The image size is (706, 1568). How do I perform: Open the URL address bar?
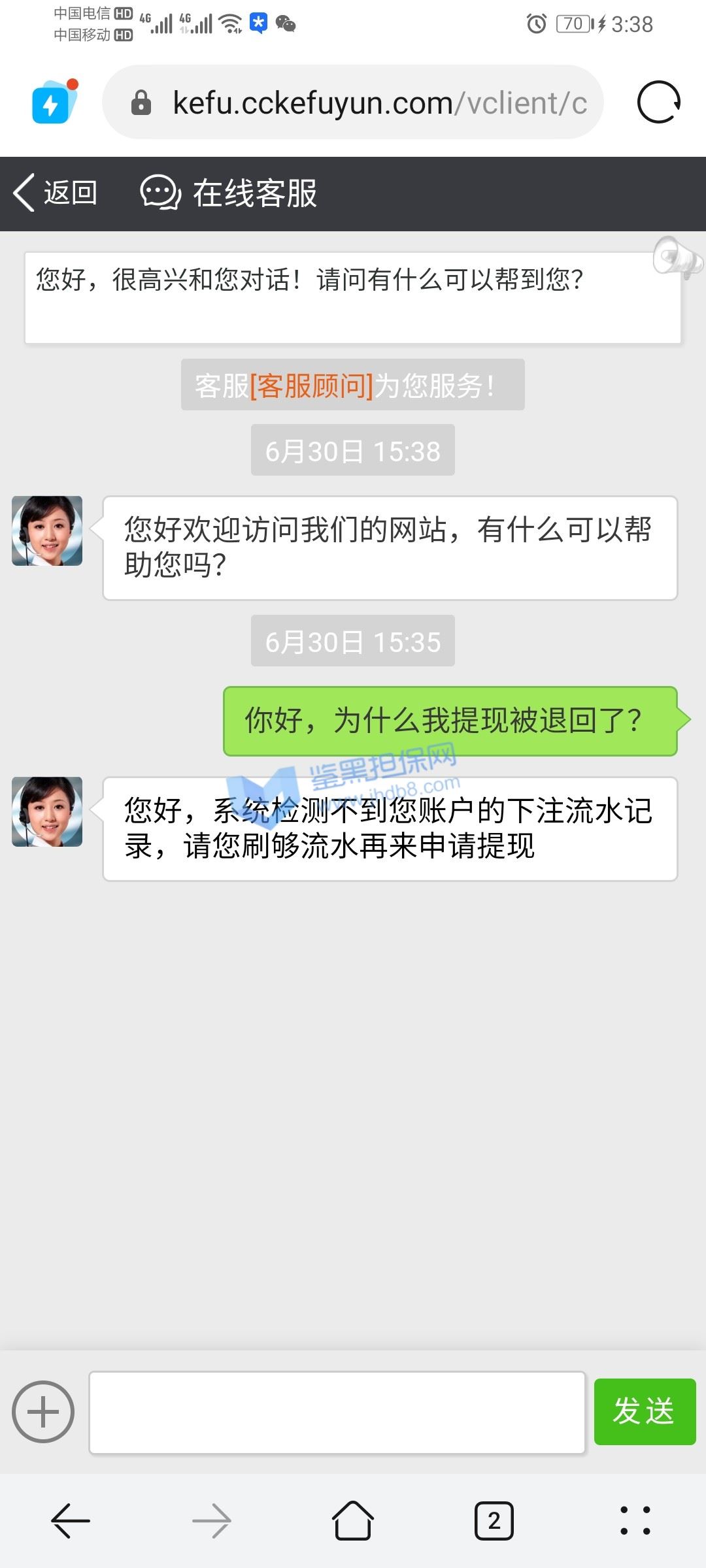[x=366, y=103]
